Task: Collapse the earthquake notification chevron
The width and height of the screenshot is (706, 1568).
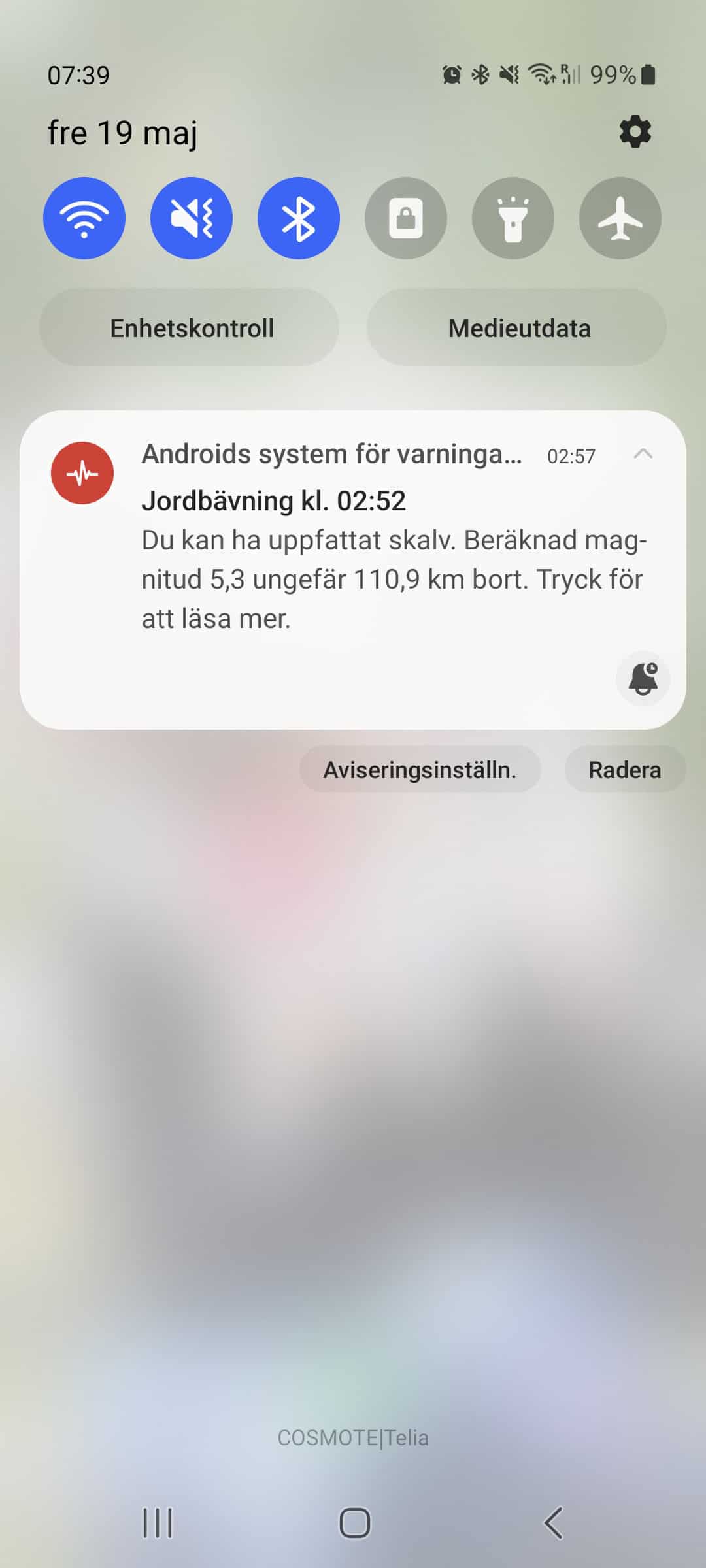Action: point(643,454)
